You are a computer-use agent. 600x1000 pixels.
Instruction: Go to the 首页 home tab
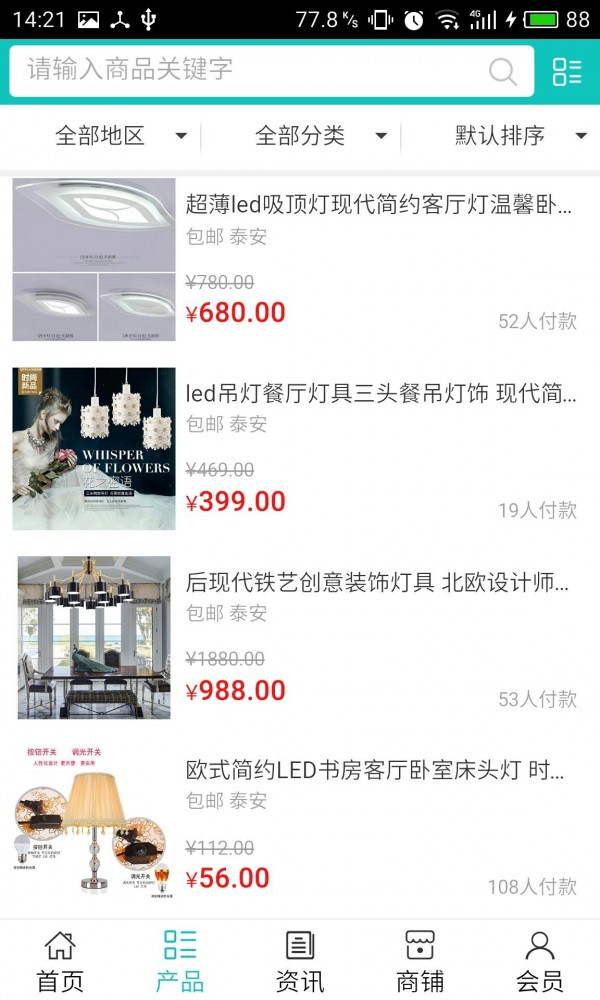coord(60,960)
